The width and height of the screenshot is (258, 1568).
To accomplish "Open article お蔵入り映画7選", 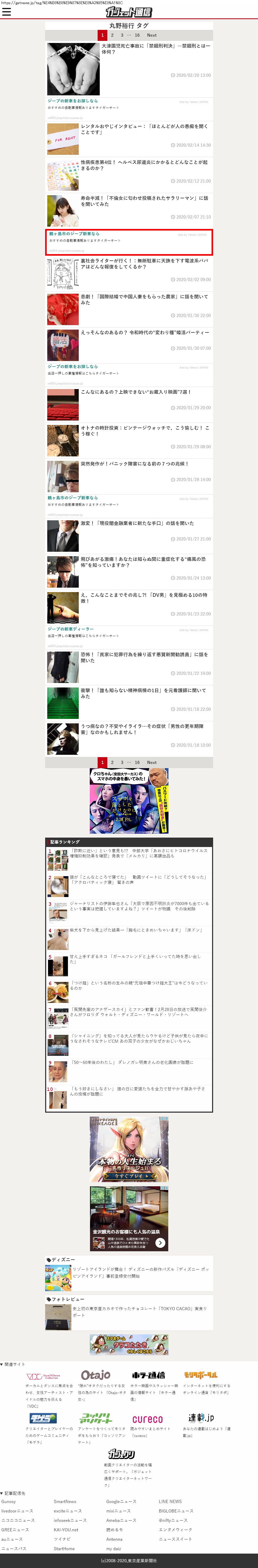I will pos(135,392).
